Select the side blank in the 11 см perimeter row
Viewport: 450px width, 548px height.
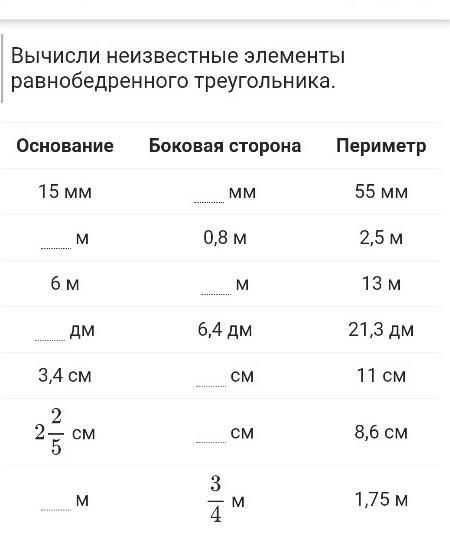[211, 380]
